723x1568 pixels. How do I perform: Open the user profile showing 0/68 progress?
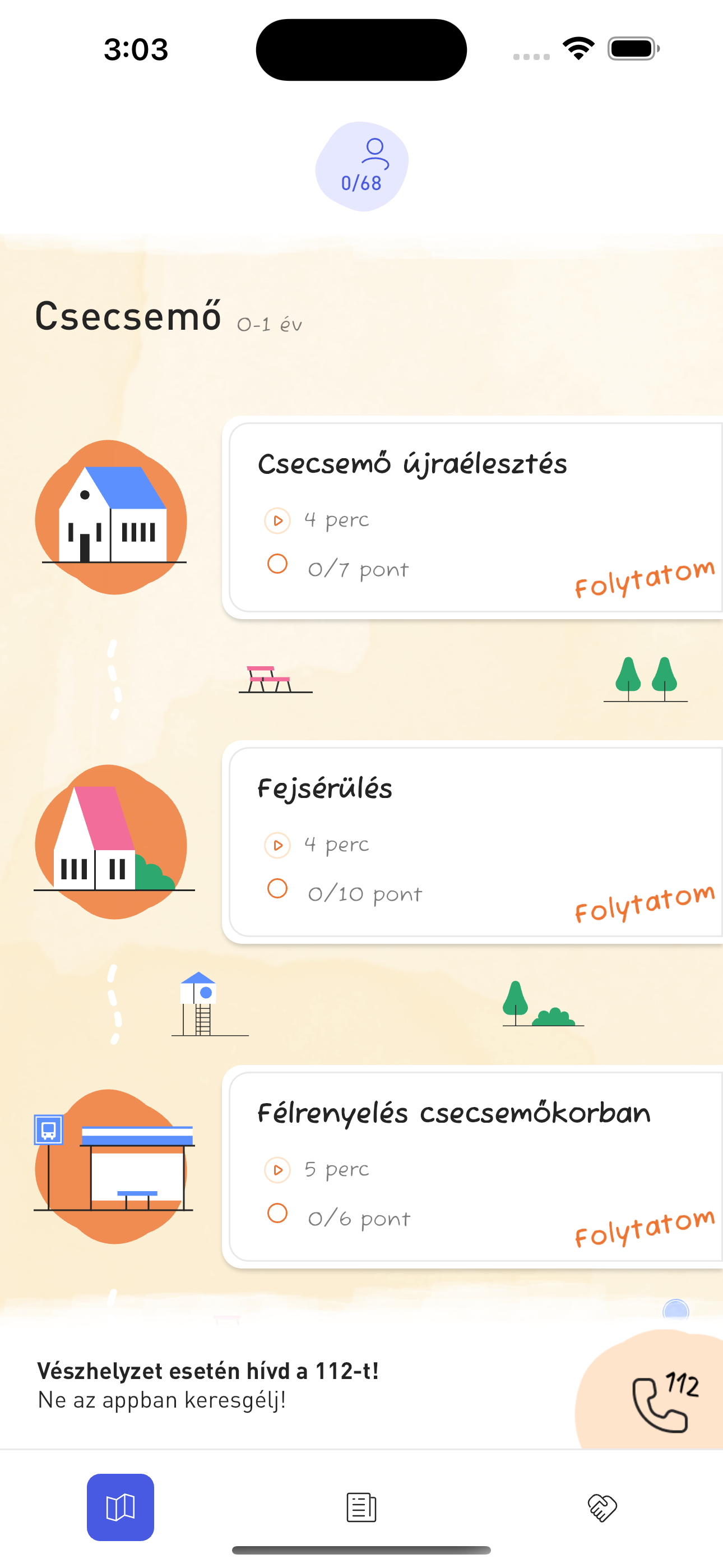click(x=361, y=164)
